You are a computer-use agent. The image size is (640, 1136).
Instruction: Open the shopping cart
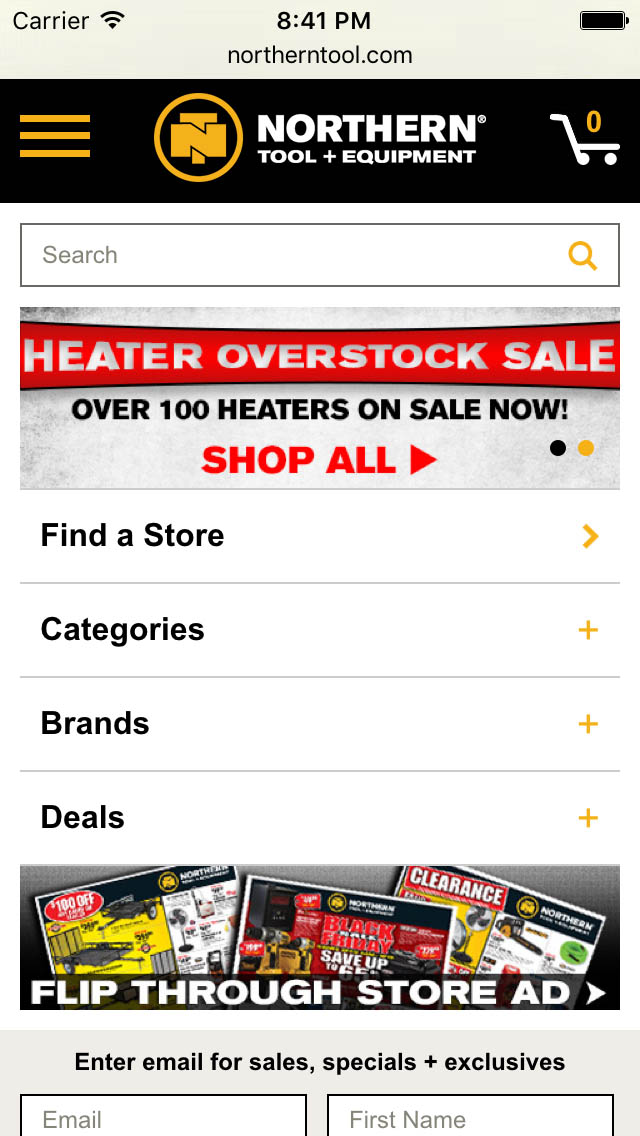[585, 140]
